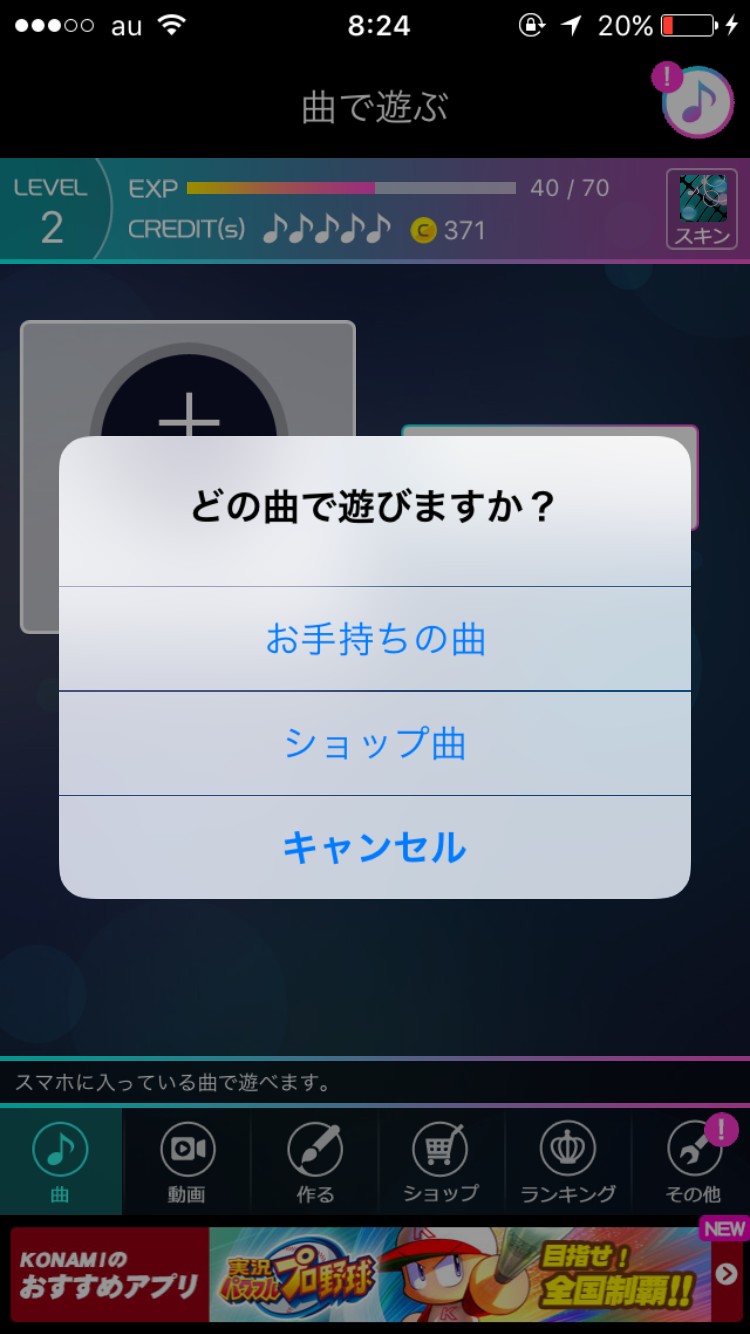Choose お手持ちの曲 in the dialog
Viewport: 750px width, 1334px height.
(375, 639)
